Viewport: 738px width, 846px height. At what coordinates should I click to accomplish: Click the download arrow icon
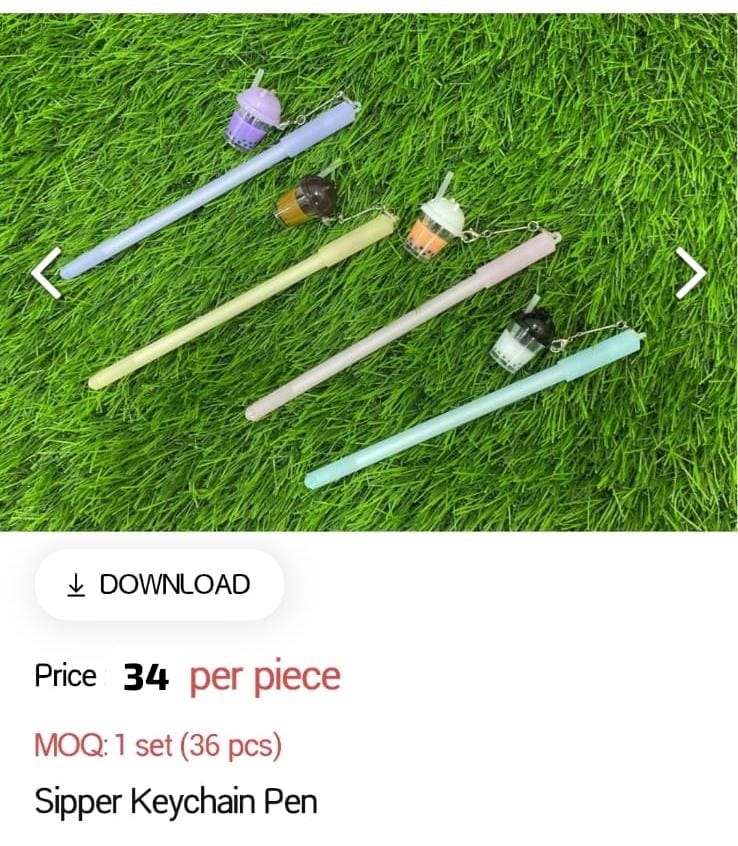pyautogui.click(x=75, y=585)
